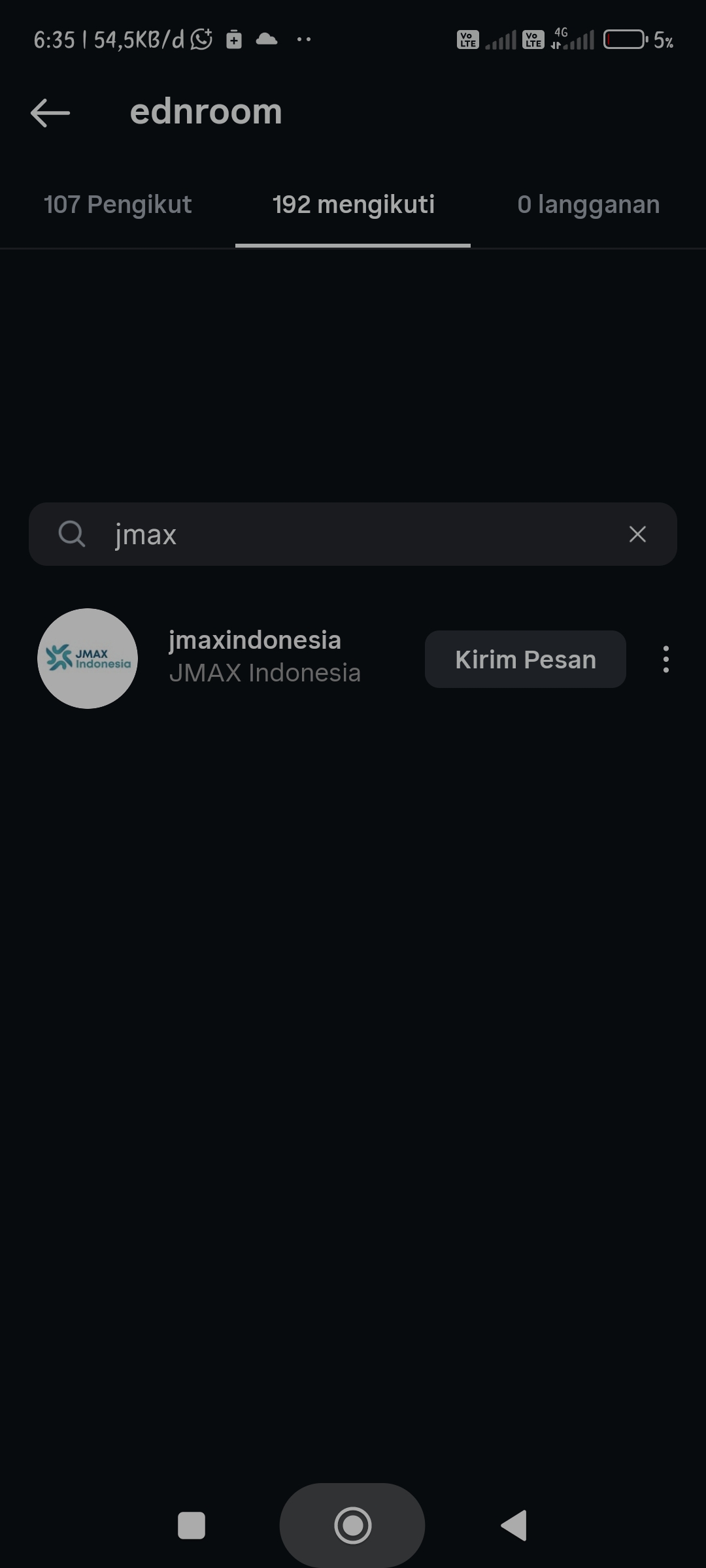The height and width of the screenshot is (1568, 706).
Task: Go to the system home screen
Action: coord(352,1526)
